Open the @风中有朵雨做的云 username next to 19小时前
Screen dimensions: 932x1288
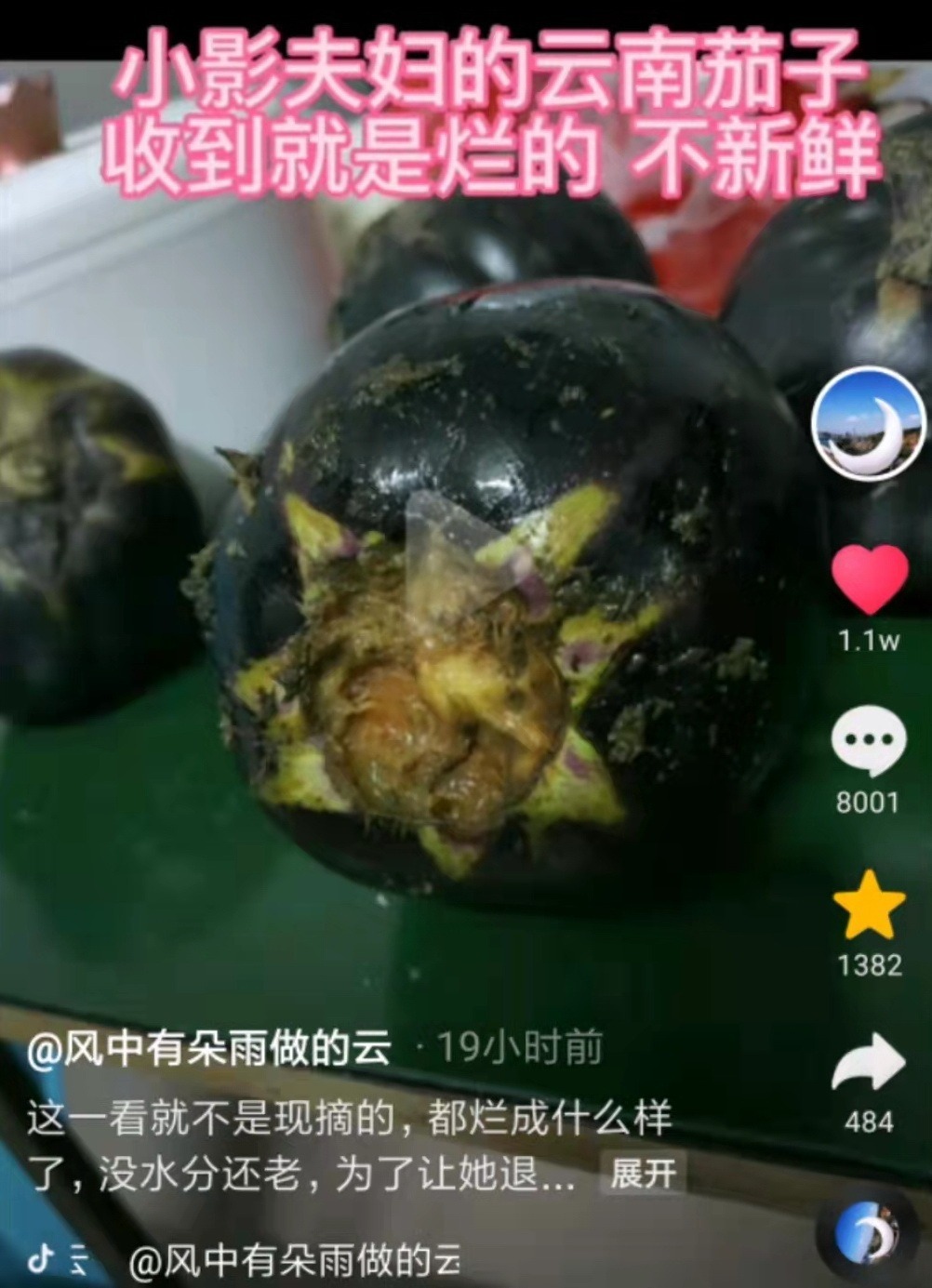[x=208, y=1049]
